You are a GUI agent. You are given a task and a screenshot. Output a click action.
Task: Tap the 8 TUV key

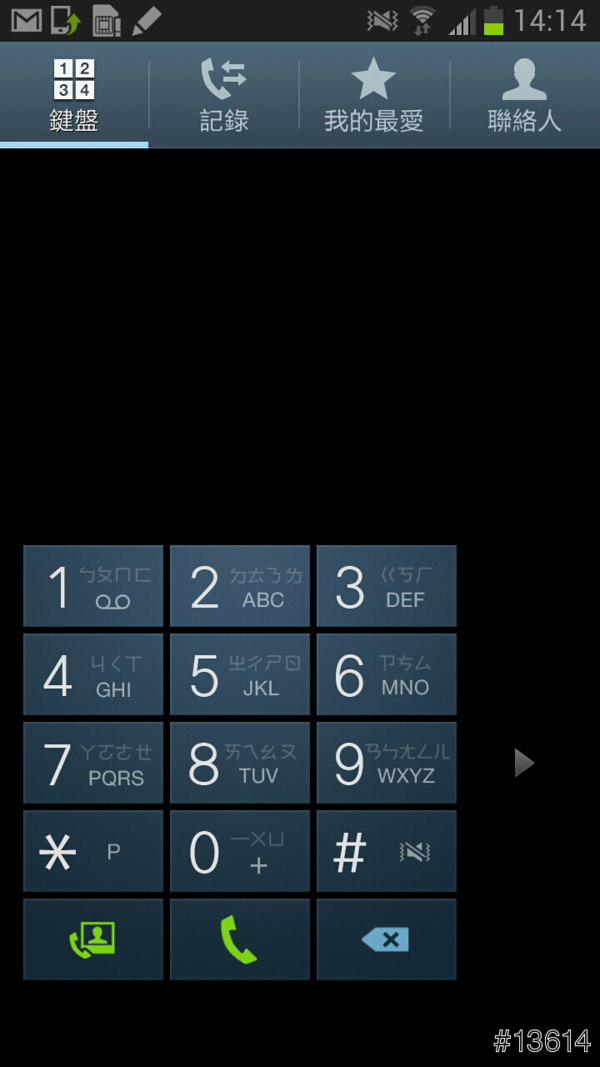point(240,763)
